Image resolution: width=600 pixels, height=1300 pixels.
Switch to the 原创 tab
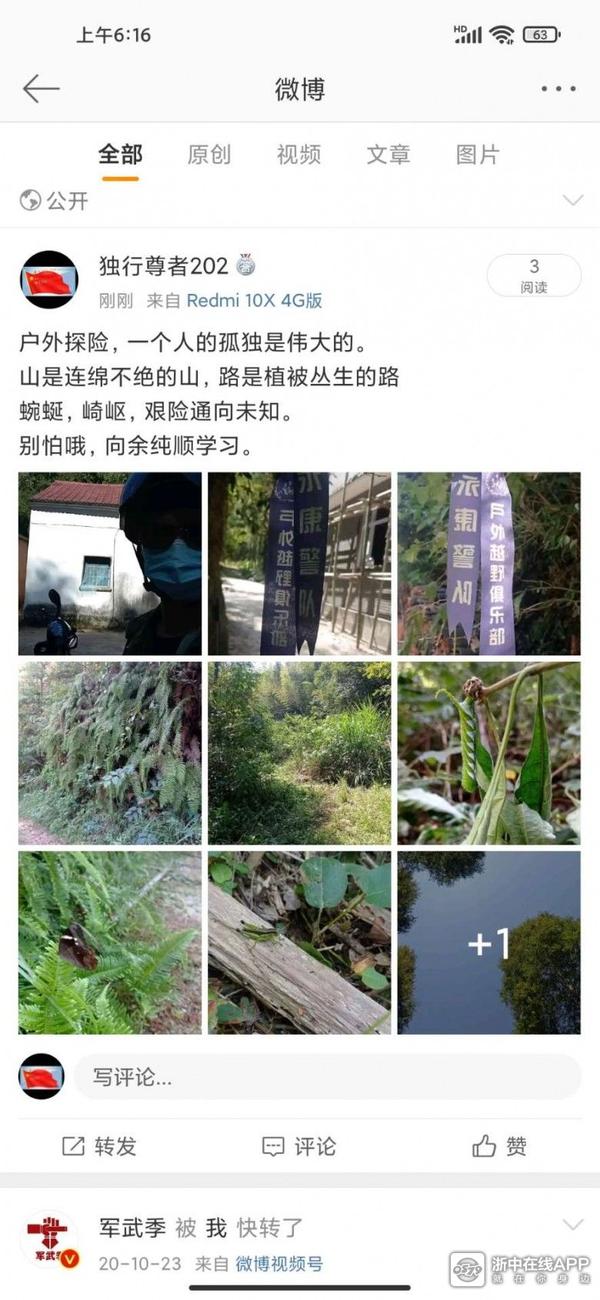(x=209, y=155)
